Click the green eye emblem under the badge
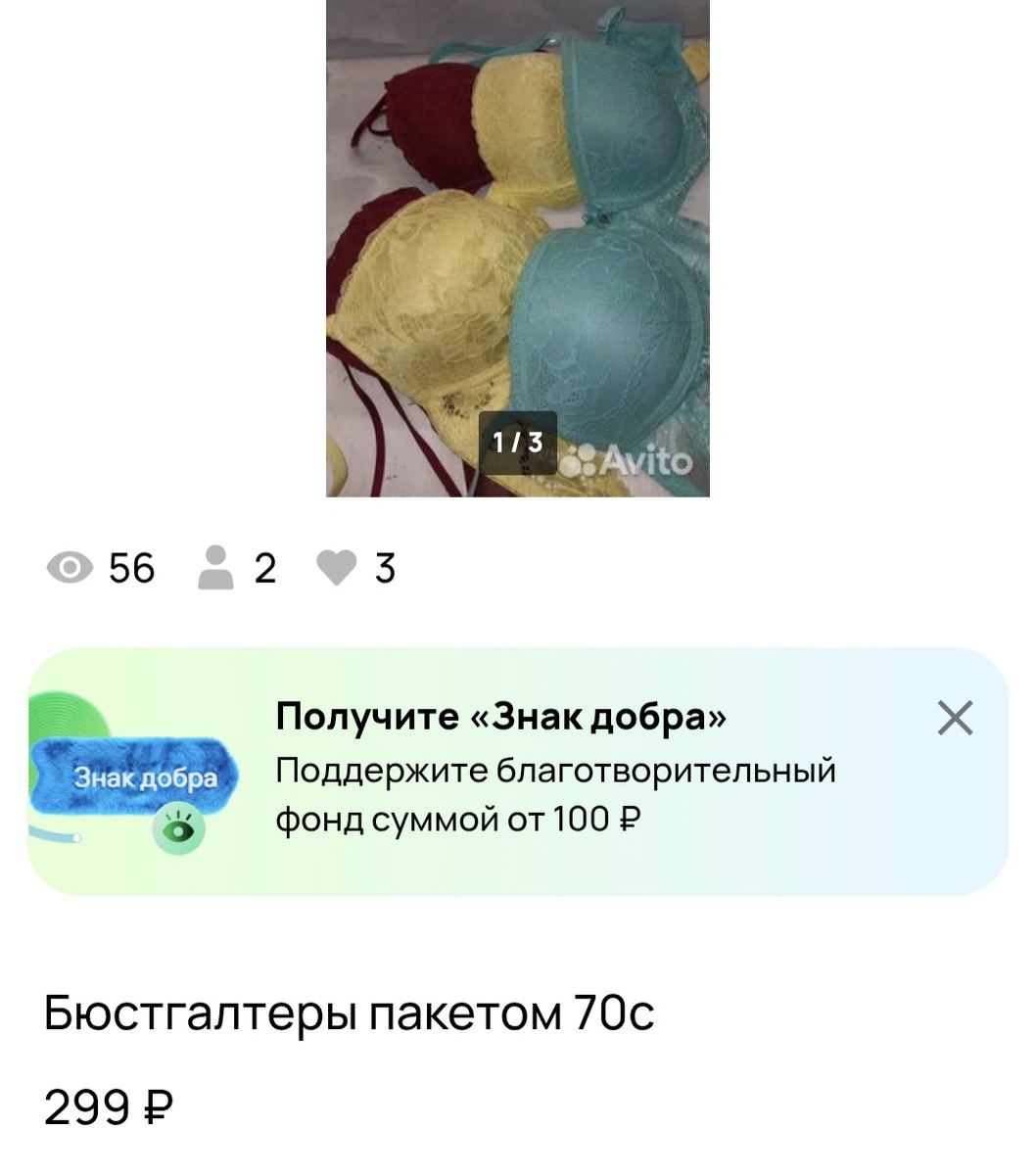Image resolution: width=1036 pixels, height=1175 pixels. tap(178, 829)
